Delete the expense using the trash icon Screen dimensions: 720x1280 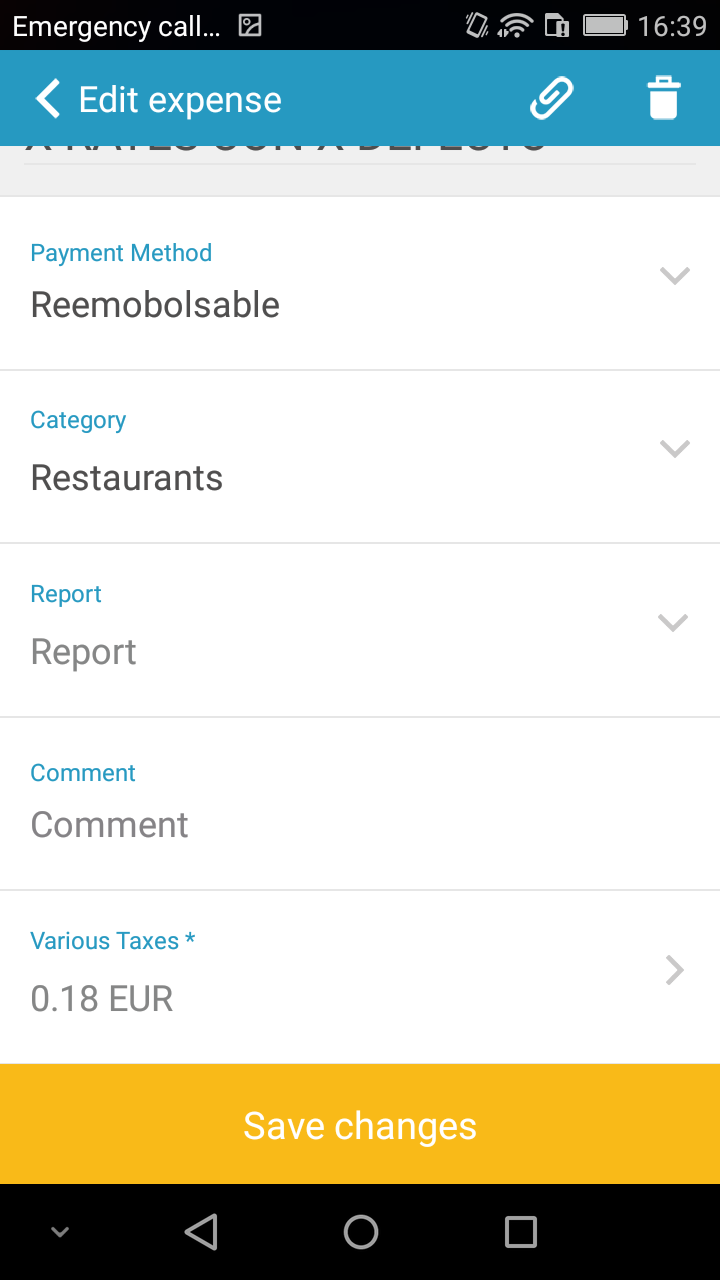coord(664,98)
